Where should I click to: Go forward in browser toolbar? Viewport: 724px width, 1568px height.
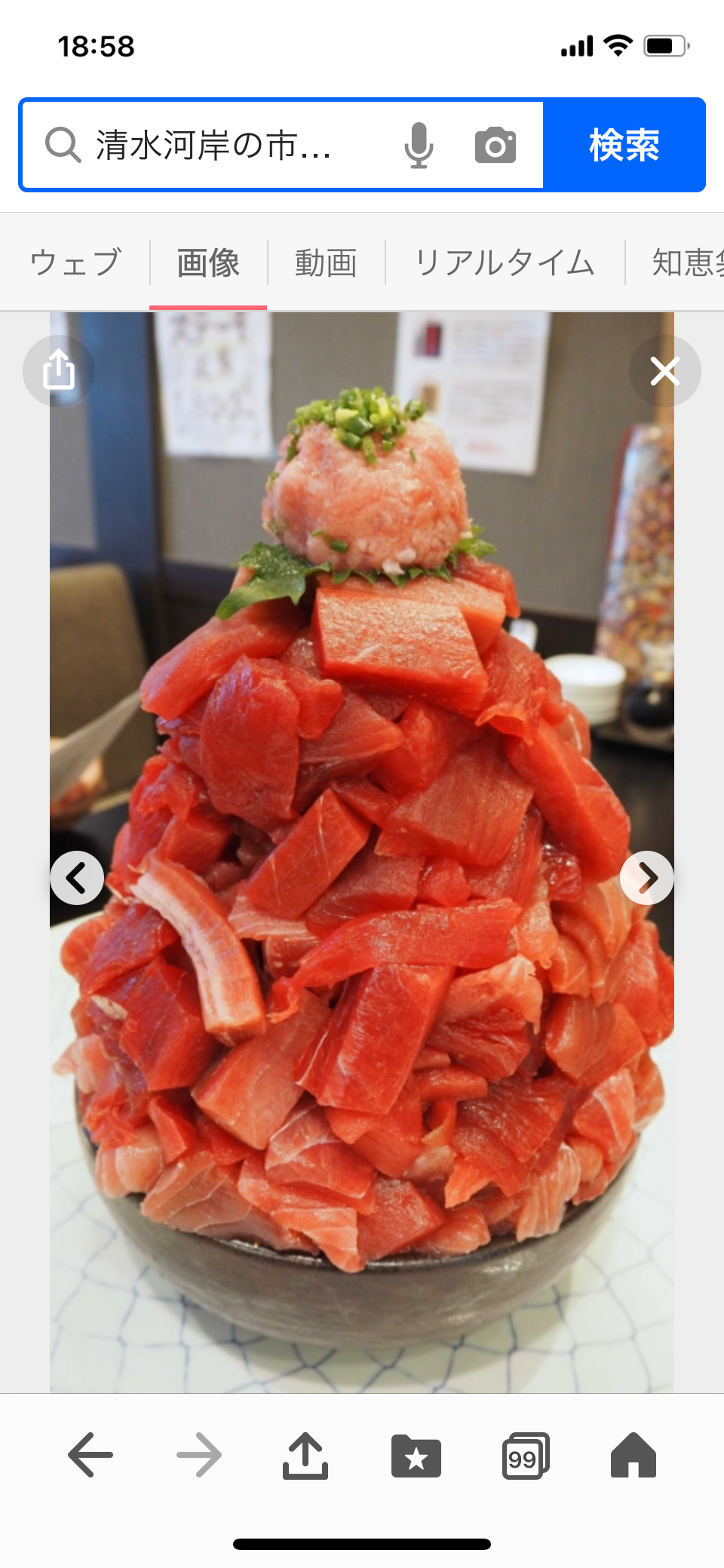click(199, 1455)
